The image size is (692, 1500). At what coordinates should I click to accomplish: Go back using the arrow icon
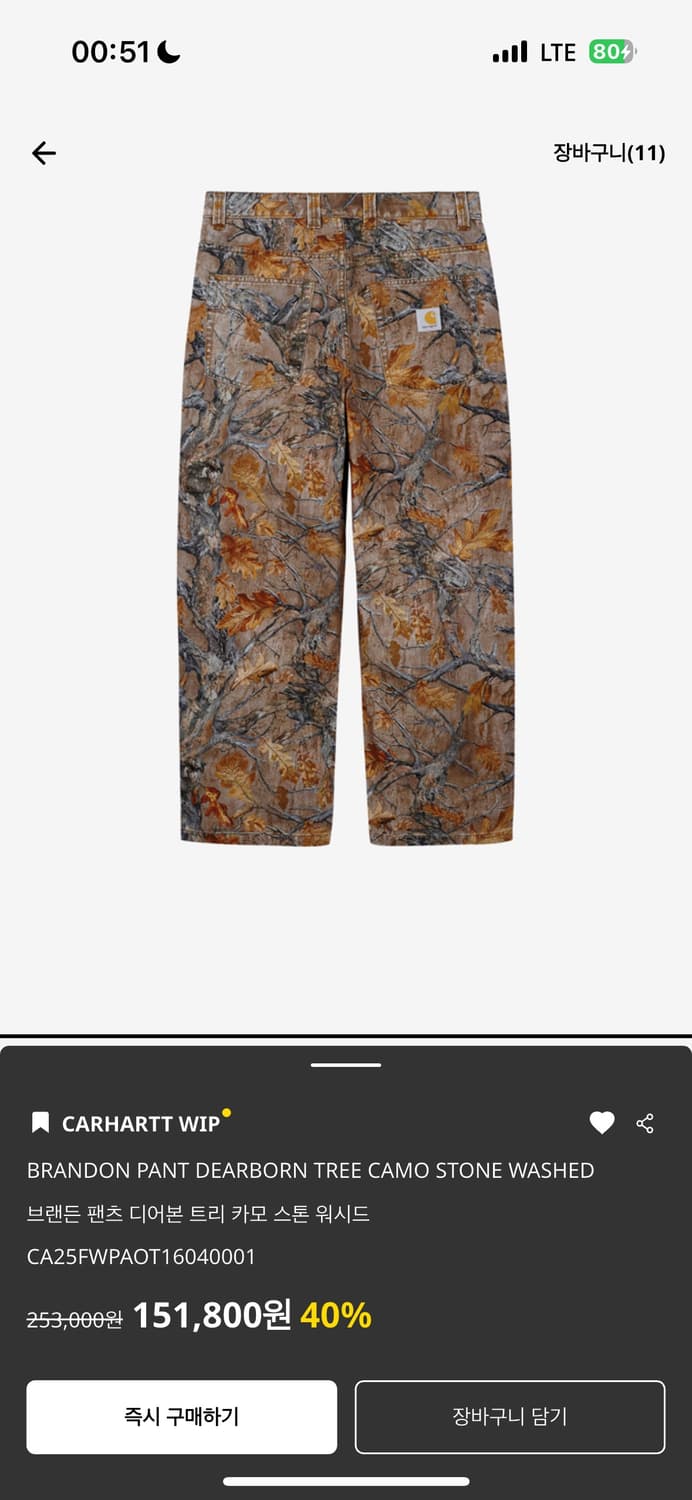click(x=44, y=153)
